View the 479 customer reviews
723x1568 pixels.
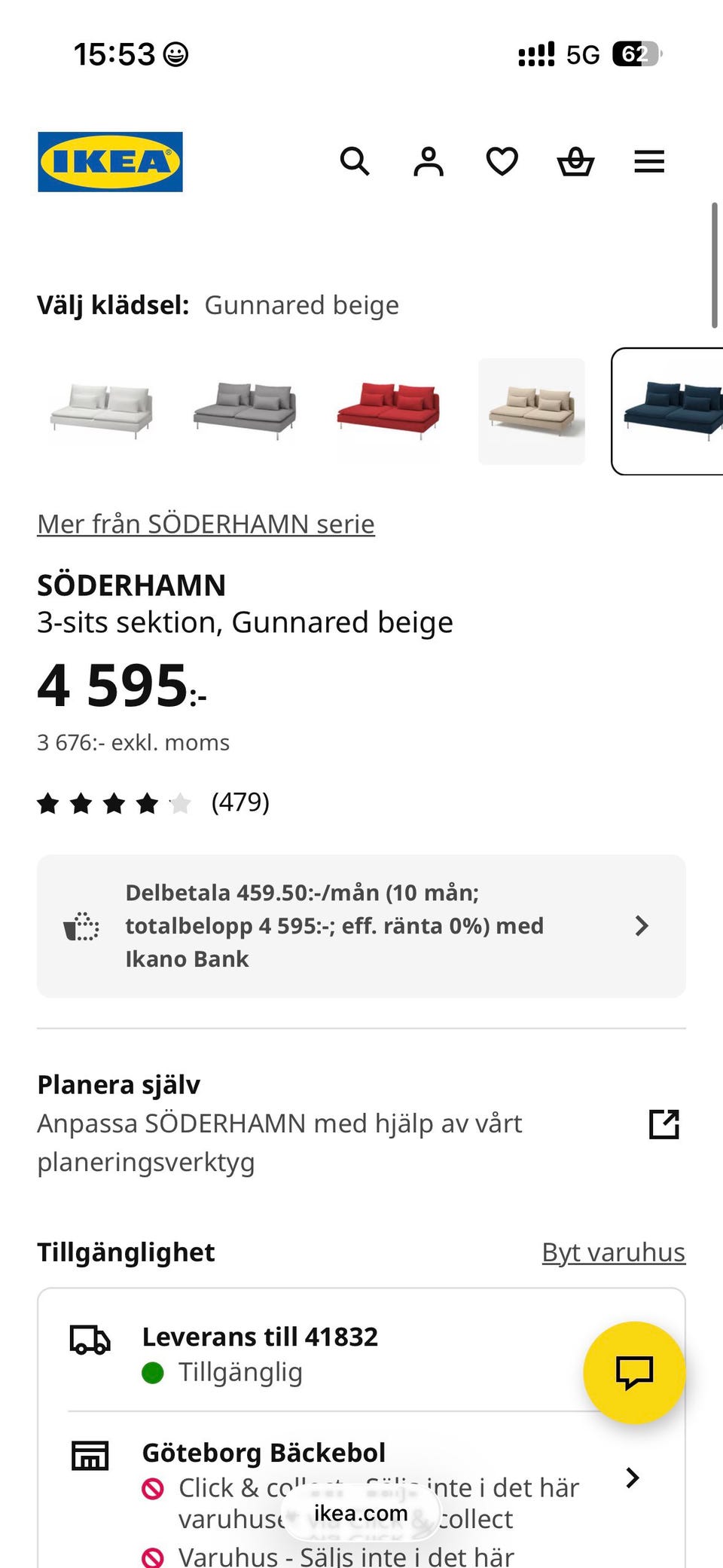pos(154,802)
